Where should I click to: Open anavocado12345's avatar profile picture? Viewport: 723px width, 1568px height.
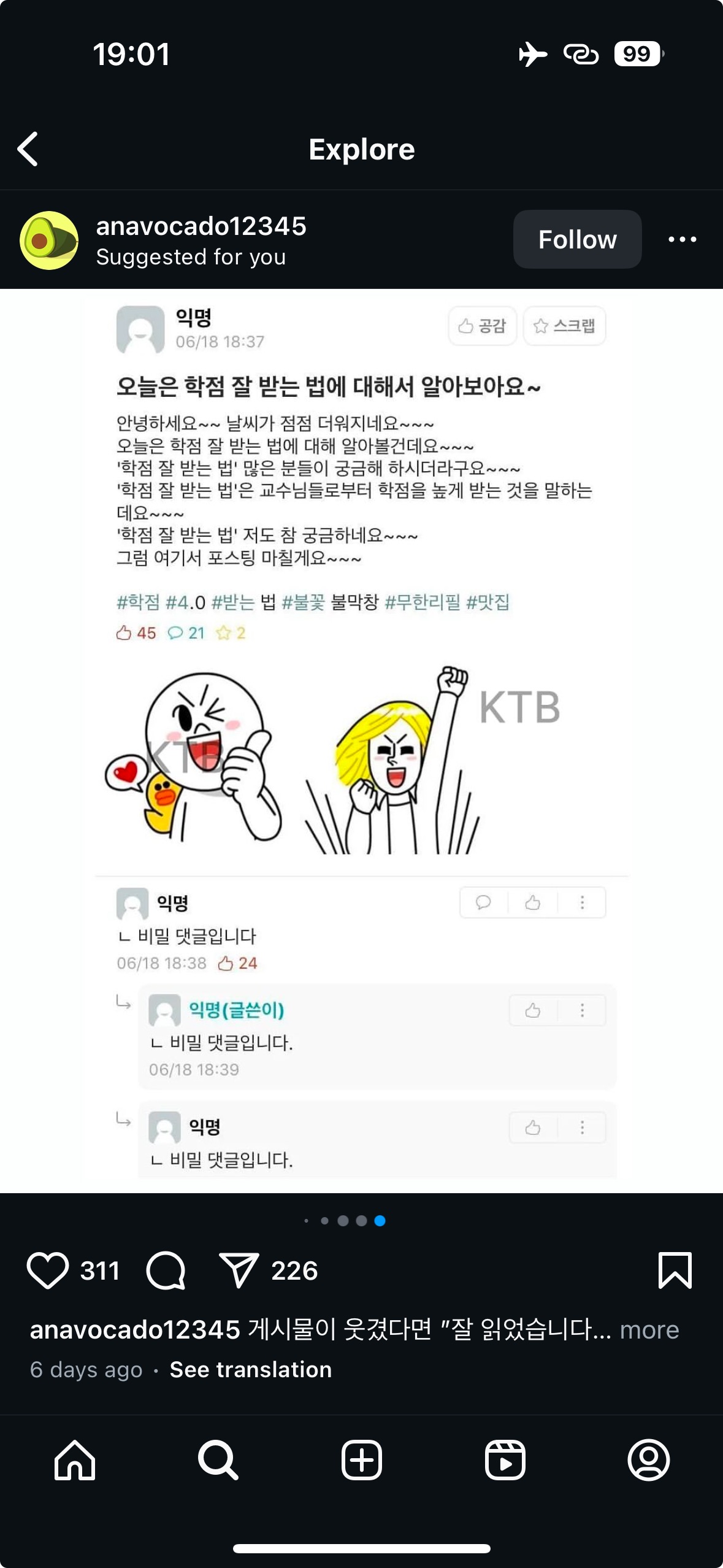pyautogui.click(x=49, y=240)
